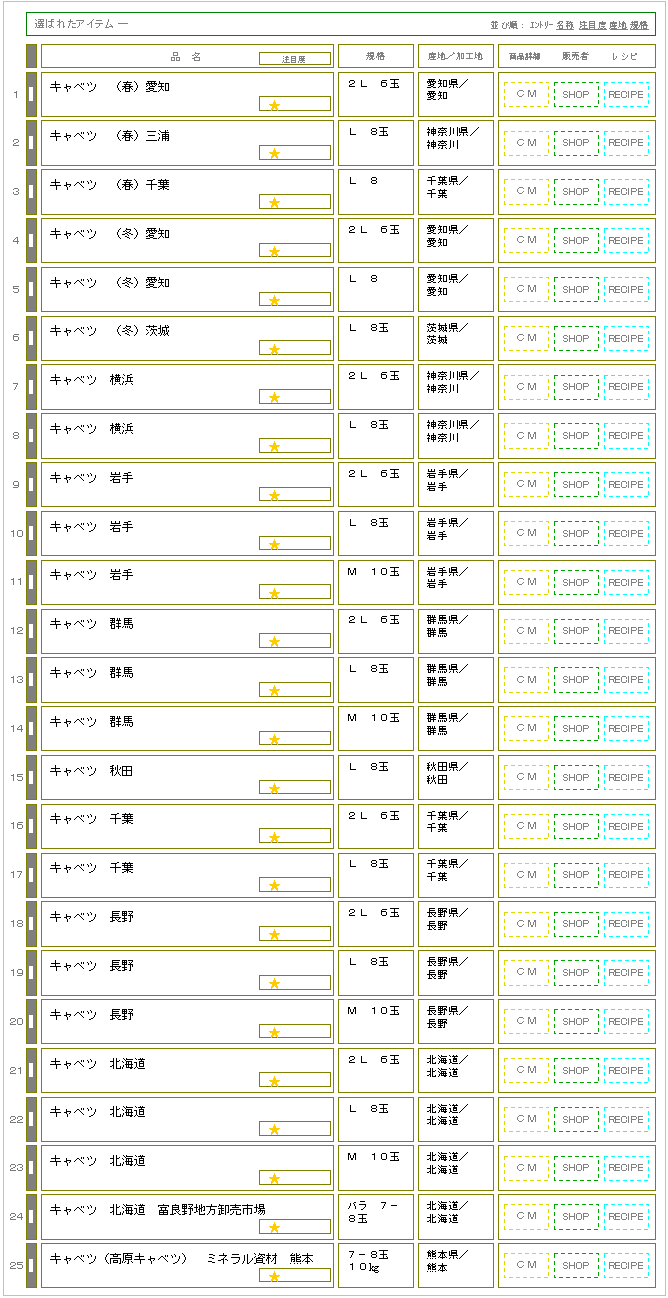This screenshot has height=1298, width=668.
Task: Open CM for 富良野地方卸売市場 cabbage
Action: click(x=526, y=1216)
